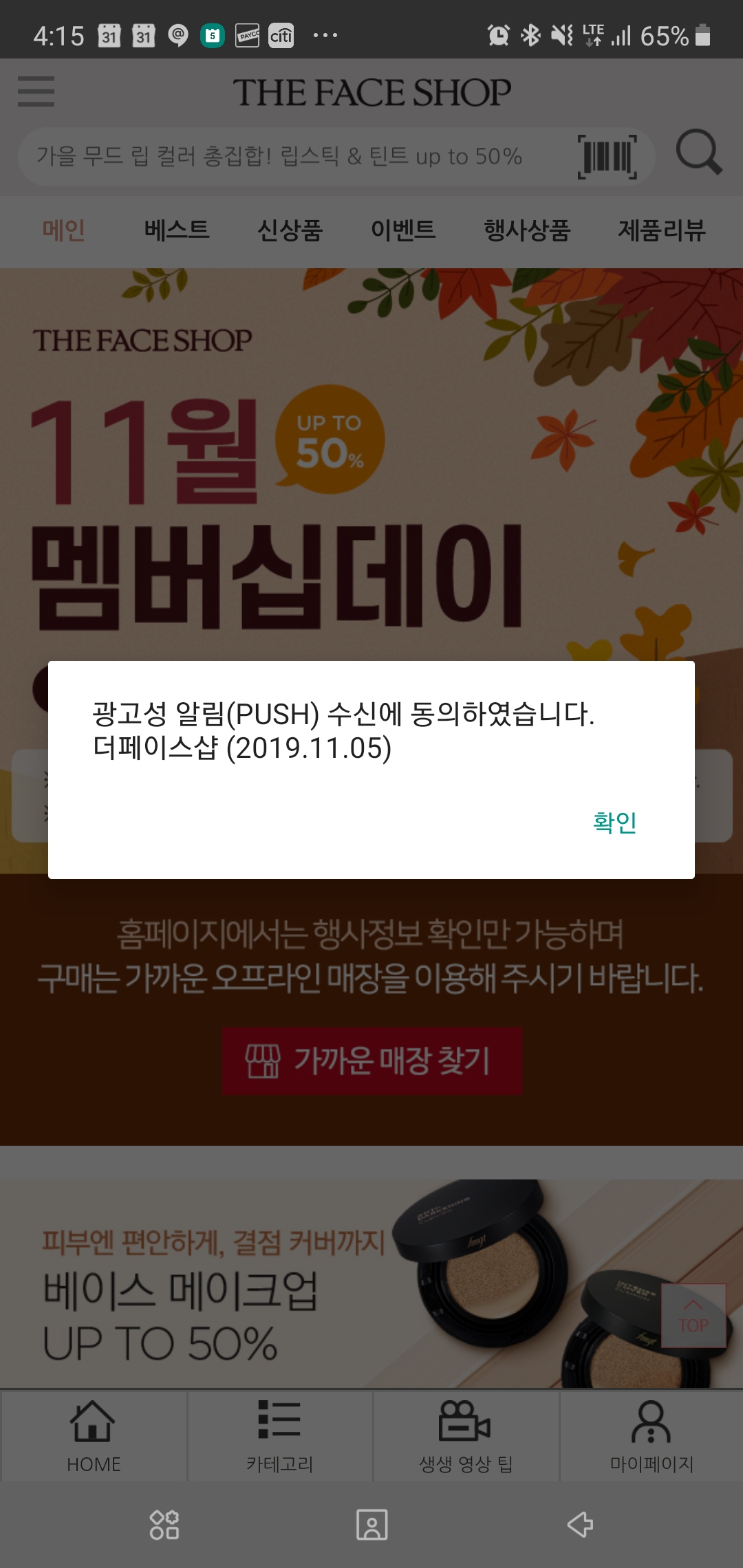Find a nearby store with 가까운 매장 찾기
The width and height of the screenshot is (743, 1568).
coord(371,1060)
